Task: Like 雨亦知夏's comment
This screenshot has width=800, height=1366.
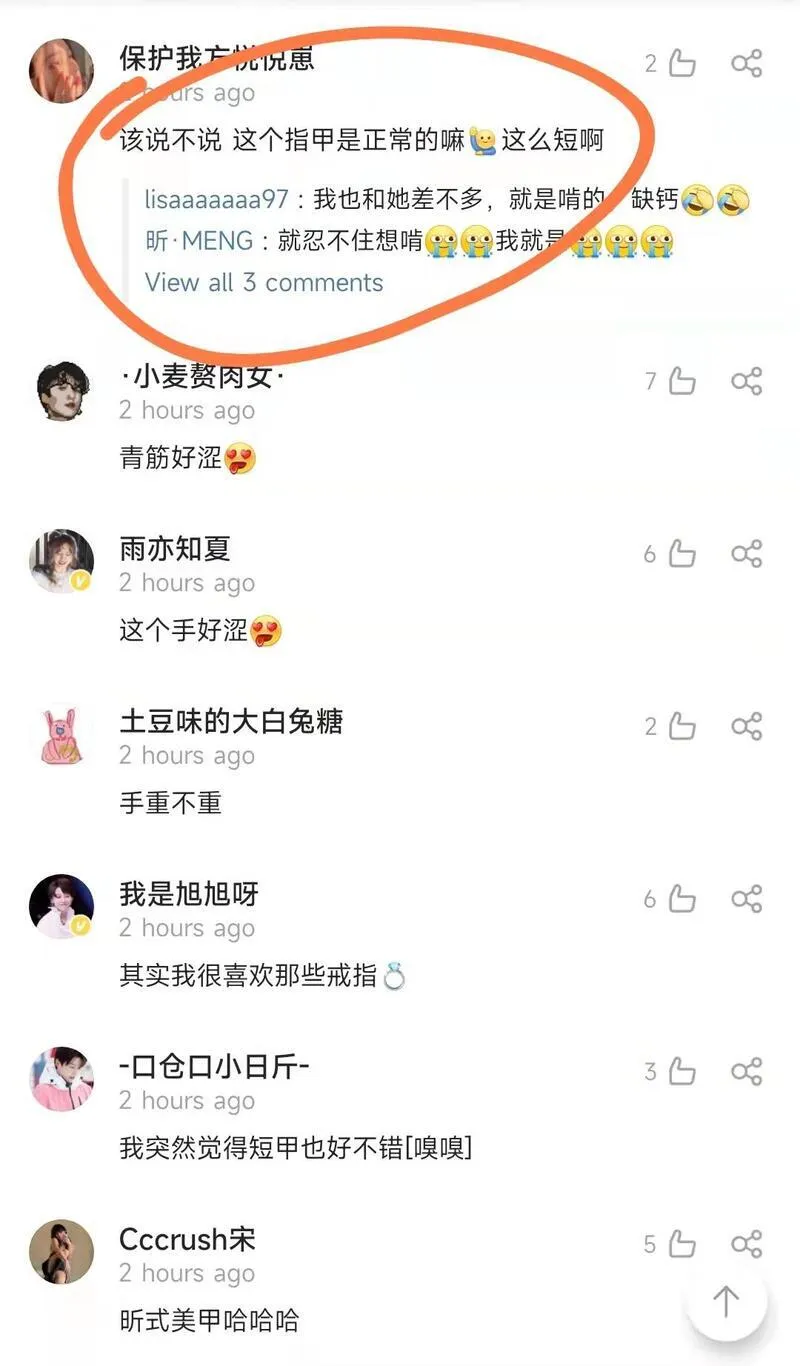Action: (x=682, y=553)
